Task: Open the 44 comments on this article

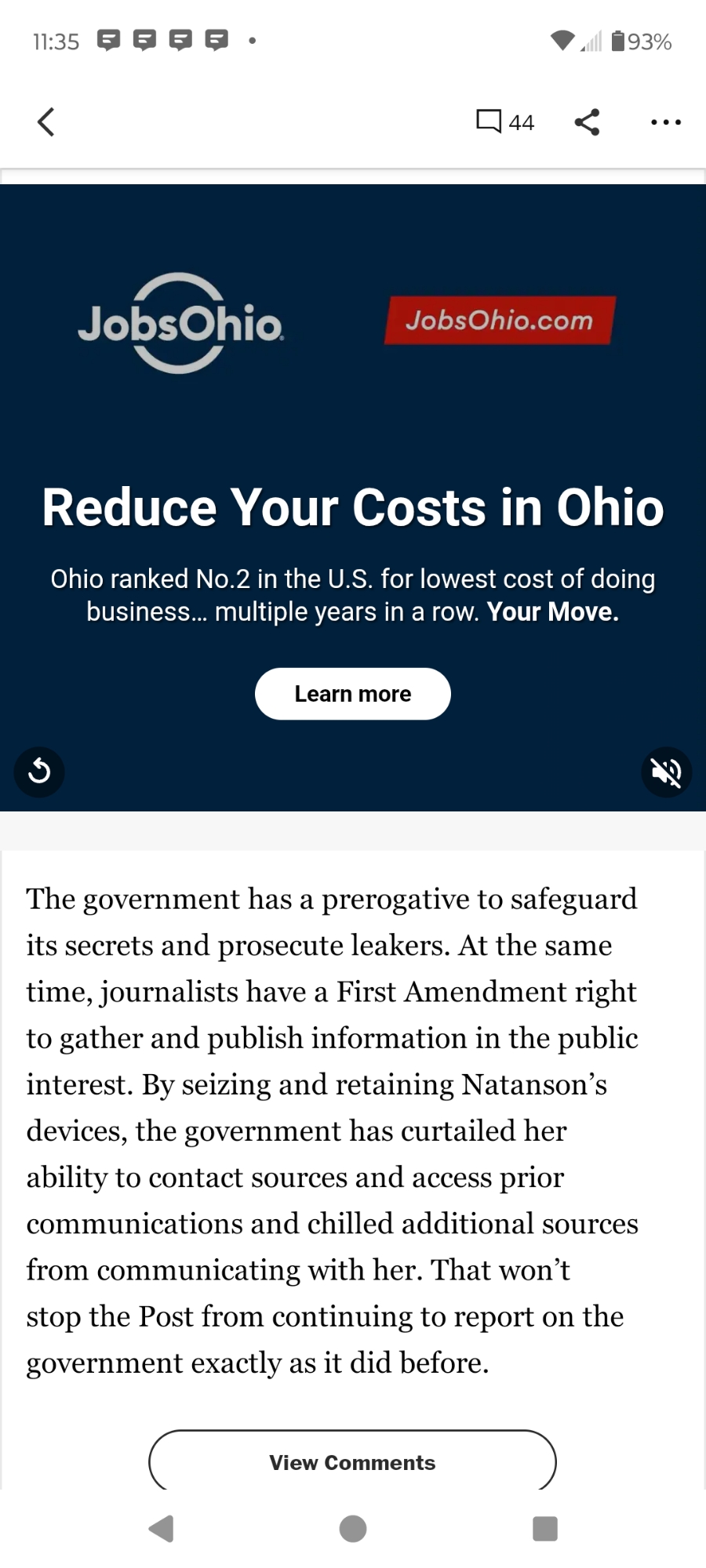Action: 505,122
